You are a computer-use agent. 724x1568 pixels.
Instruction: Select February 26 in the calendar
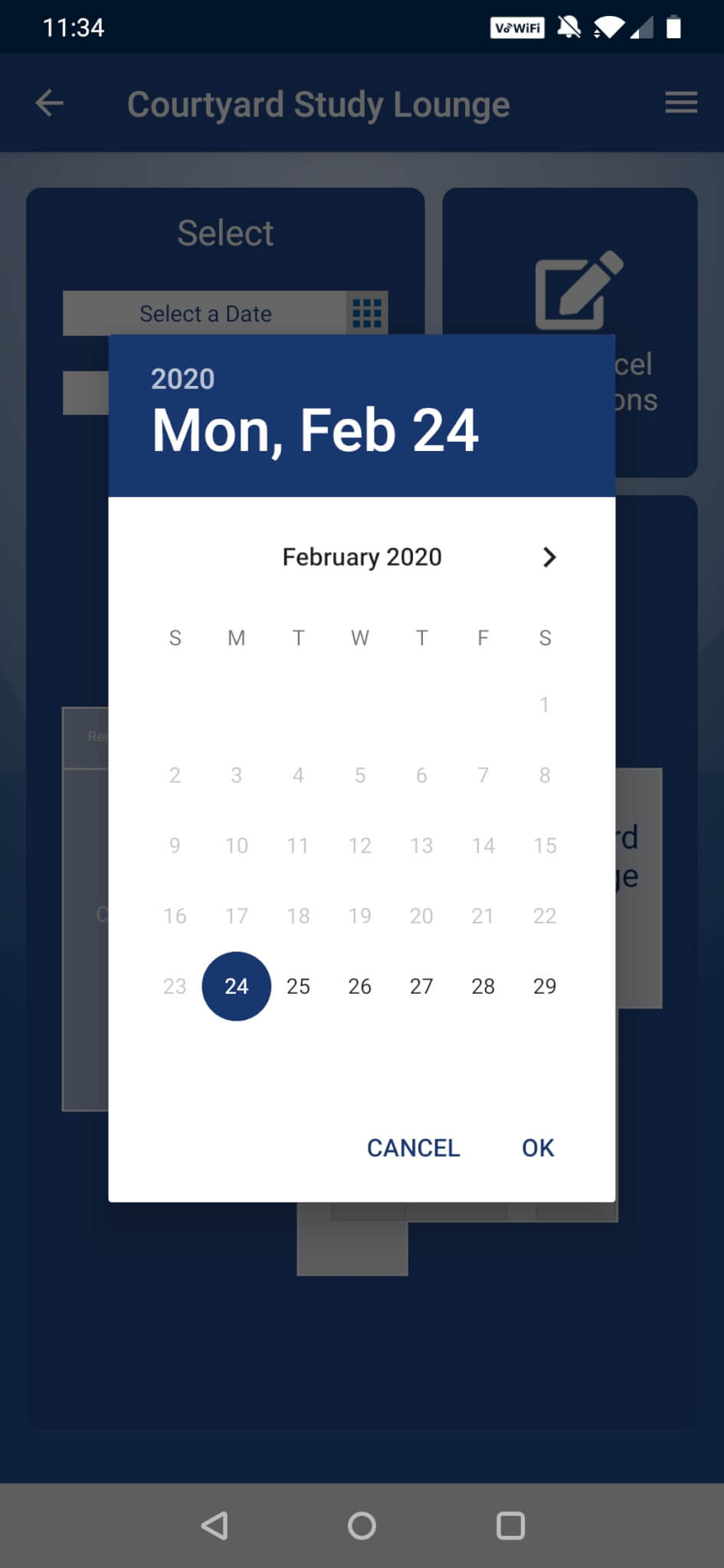359,986
